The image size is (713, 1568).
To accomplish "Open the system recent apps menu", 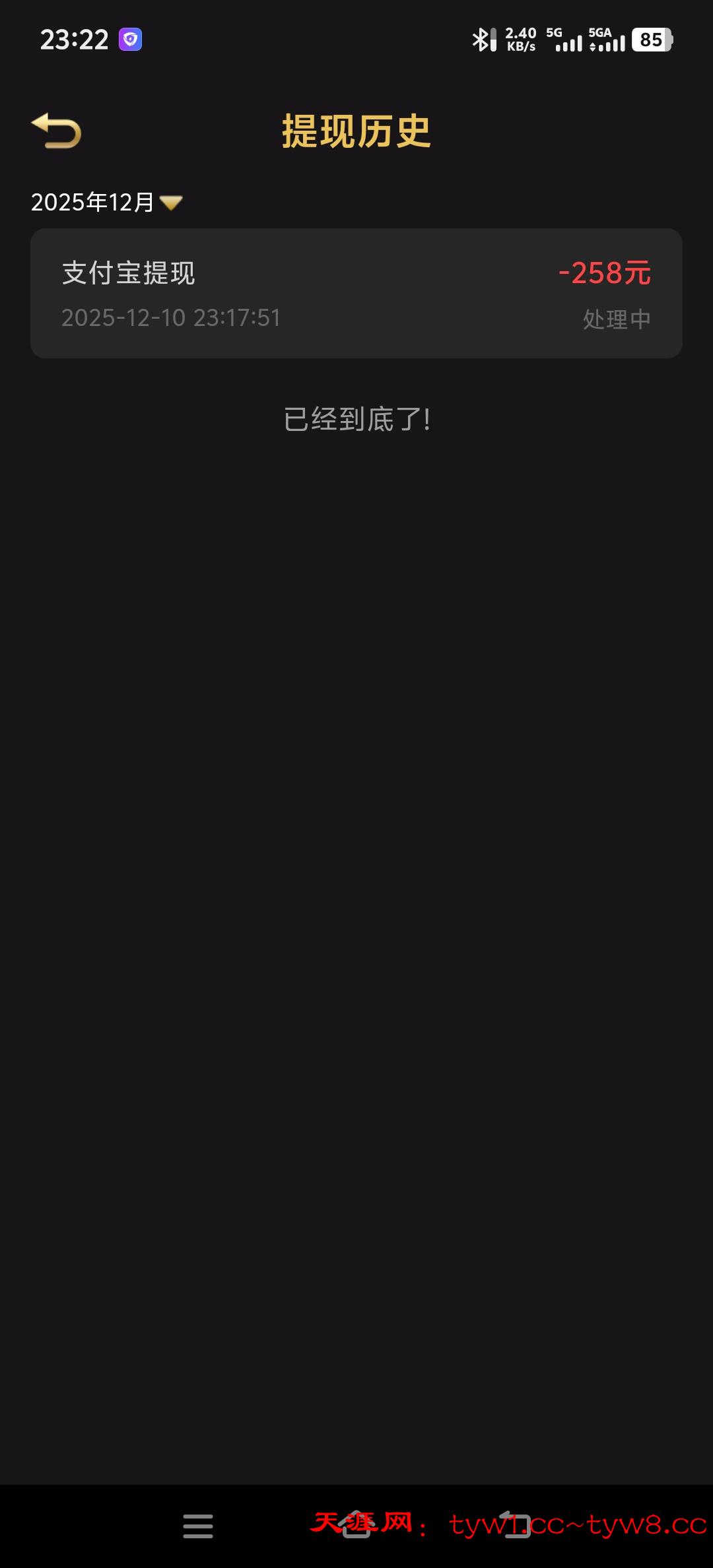I will click(x=198, y=1526).
